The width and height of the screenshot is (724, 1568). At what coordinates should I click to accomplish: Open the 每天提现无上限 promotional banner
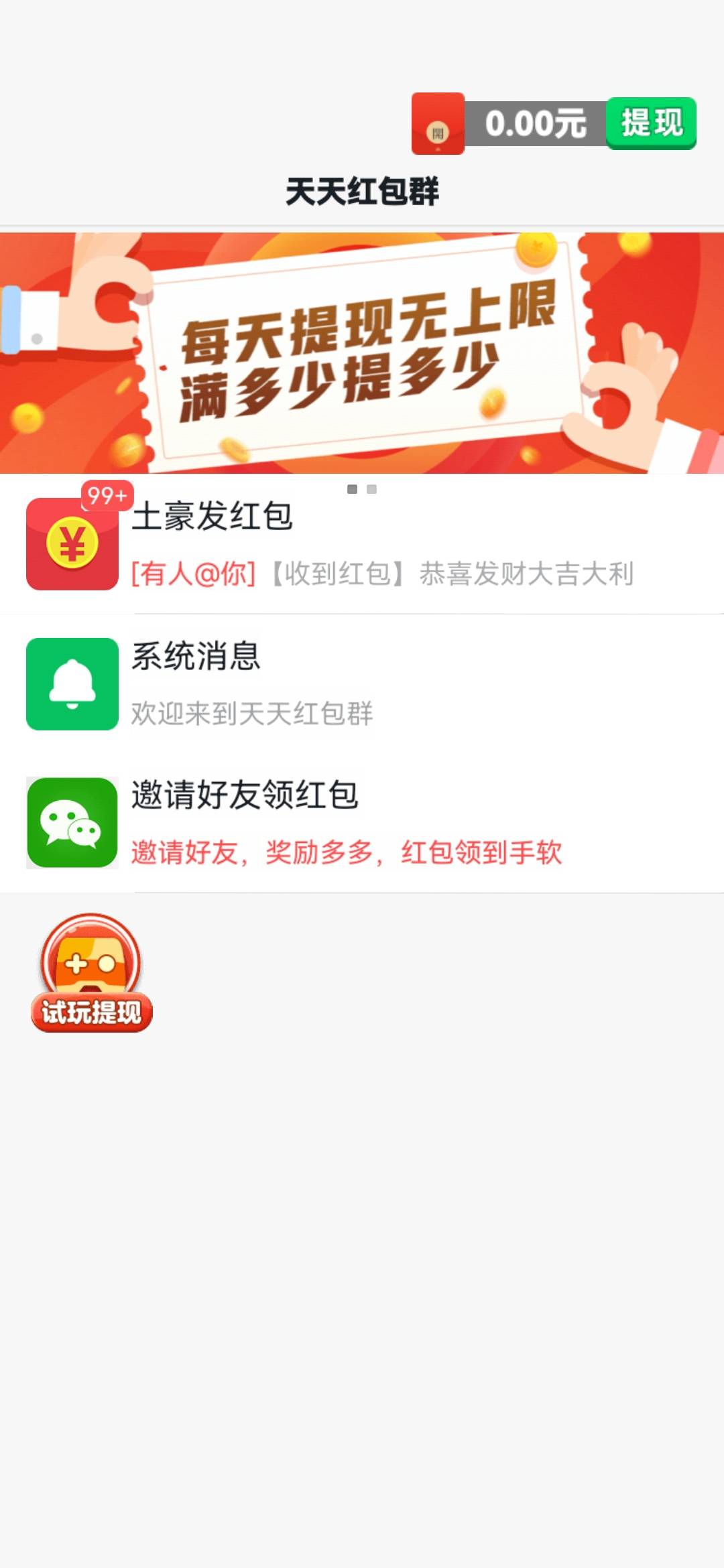click(x=362, y=351)
